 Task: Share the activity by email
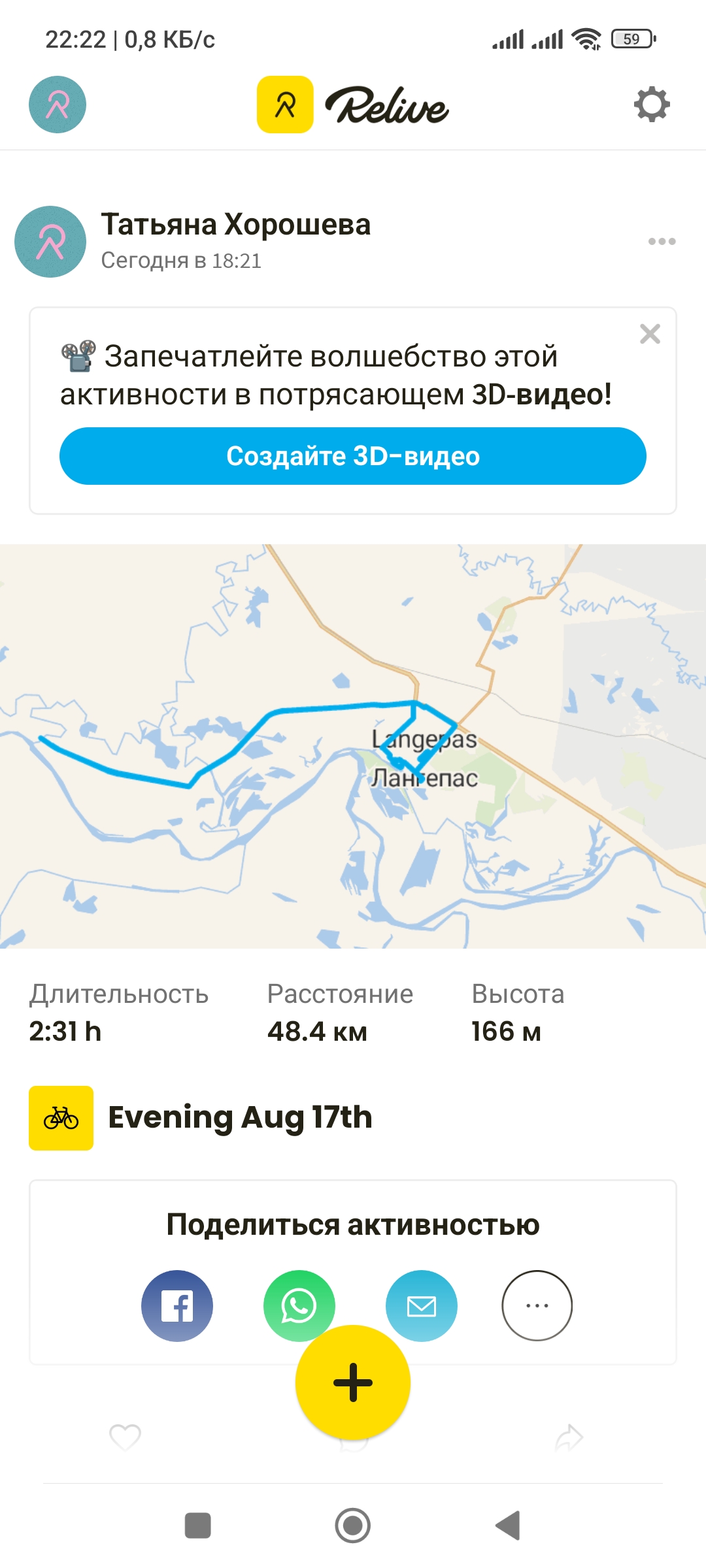click(x=422, y=1306)
